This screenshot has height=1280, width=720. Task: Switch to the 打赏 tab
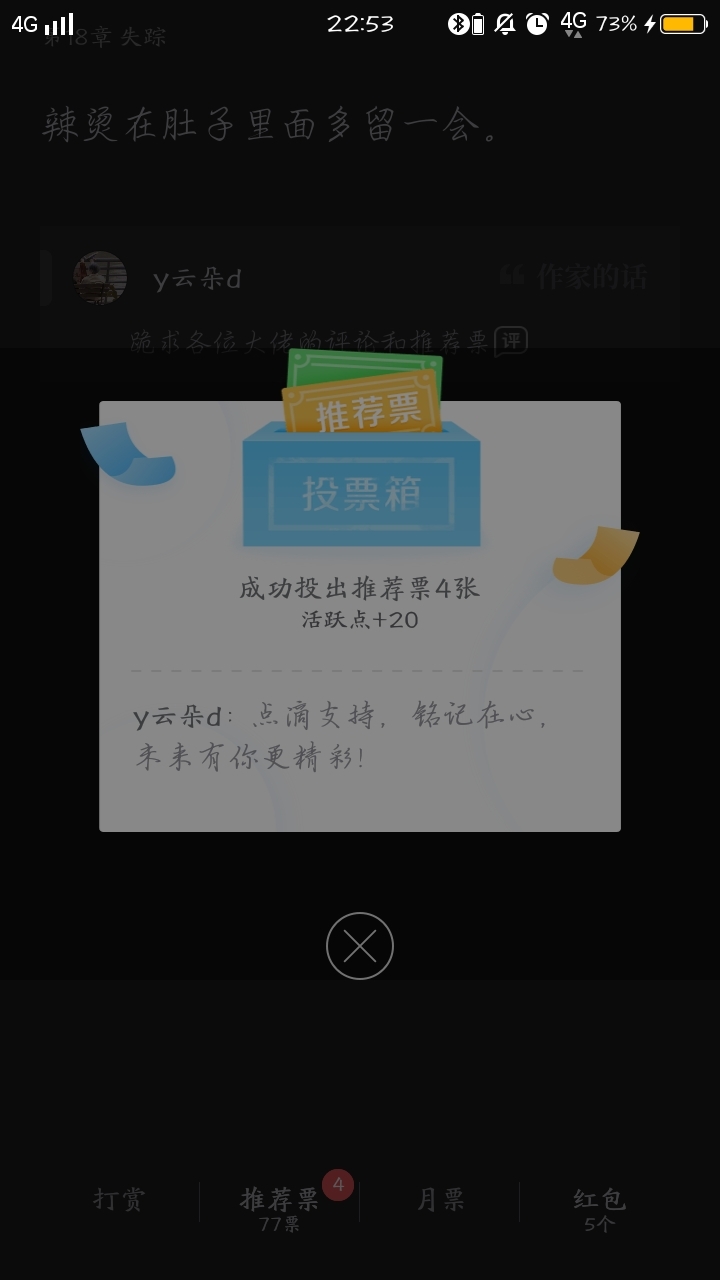(x=119, y=1200)
